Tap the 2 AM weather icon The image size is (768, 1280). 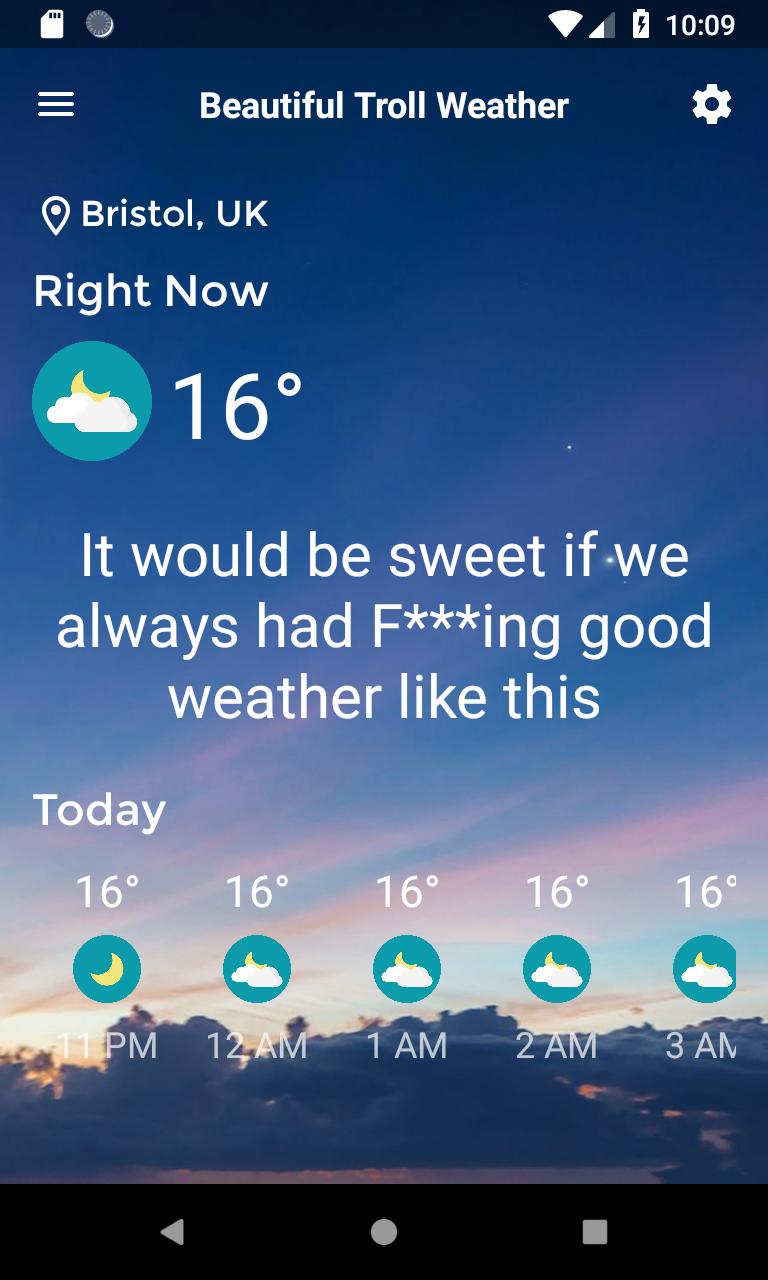[x=556, y=968]
